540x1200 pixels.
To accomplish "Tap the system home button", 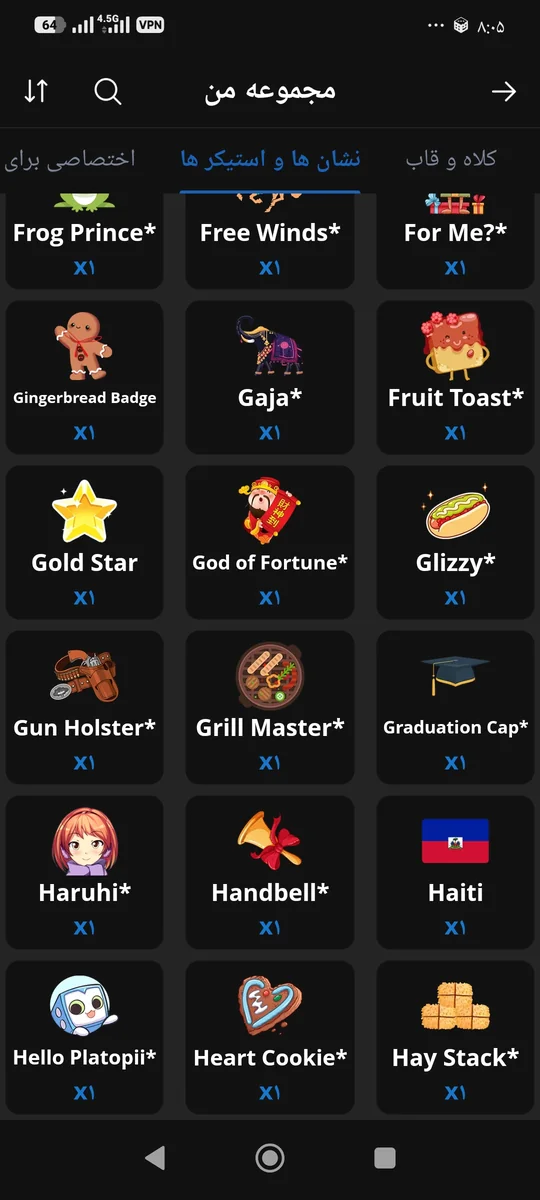I will point(270,1158).
